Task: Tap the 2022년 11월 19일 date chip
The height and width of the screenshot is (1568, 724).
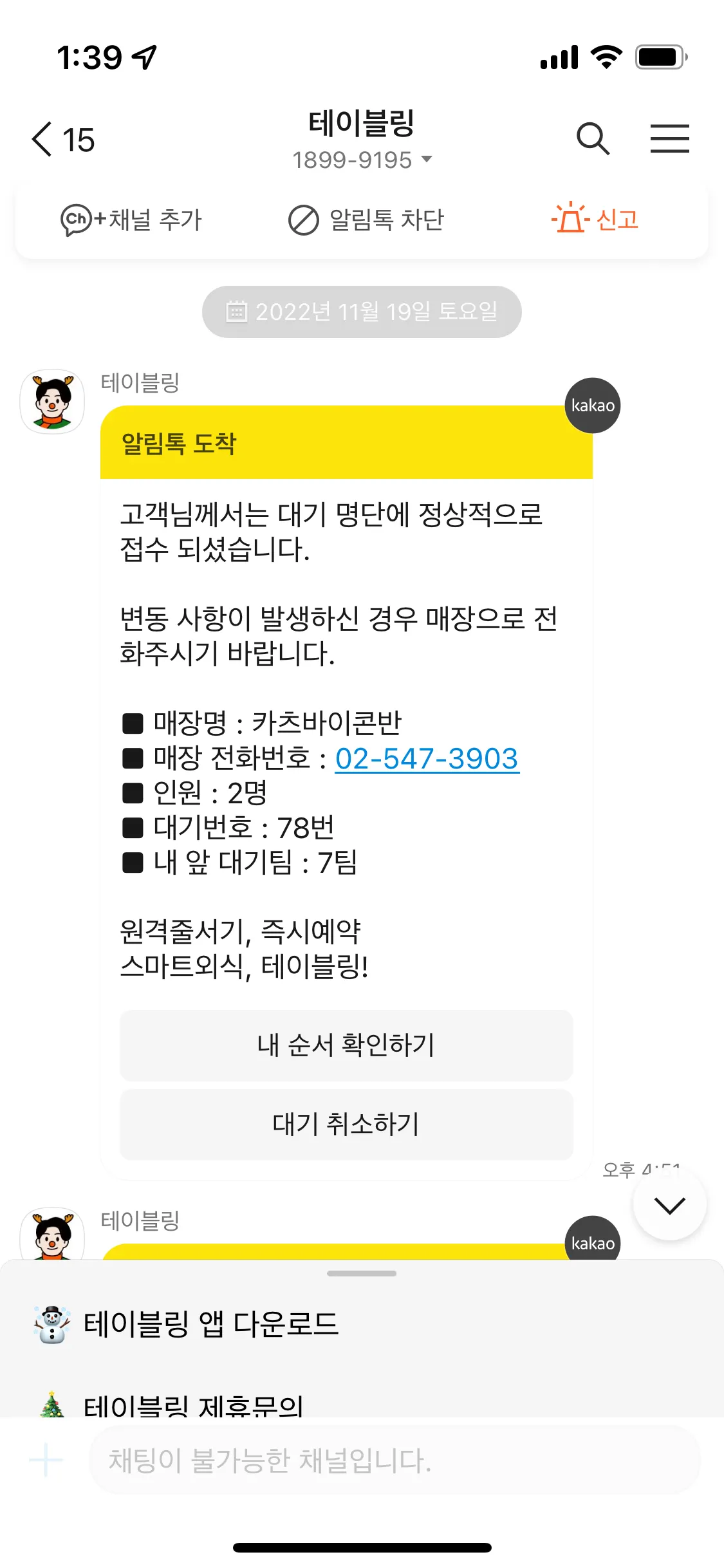Action: tap(362, 312)
